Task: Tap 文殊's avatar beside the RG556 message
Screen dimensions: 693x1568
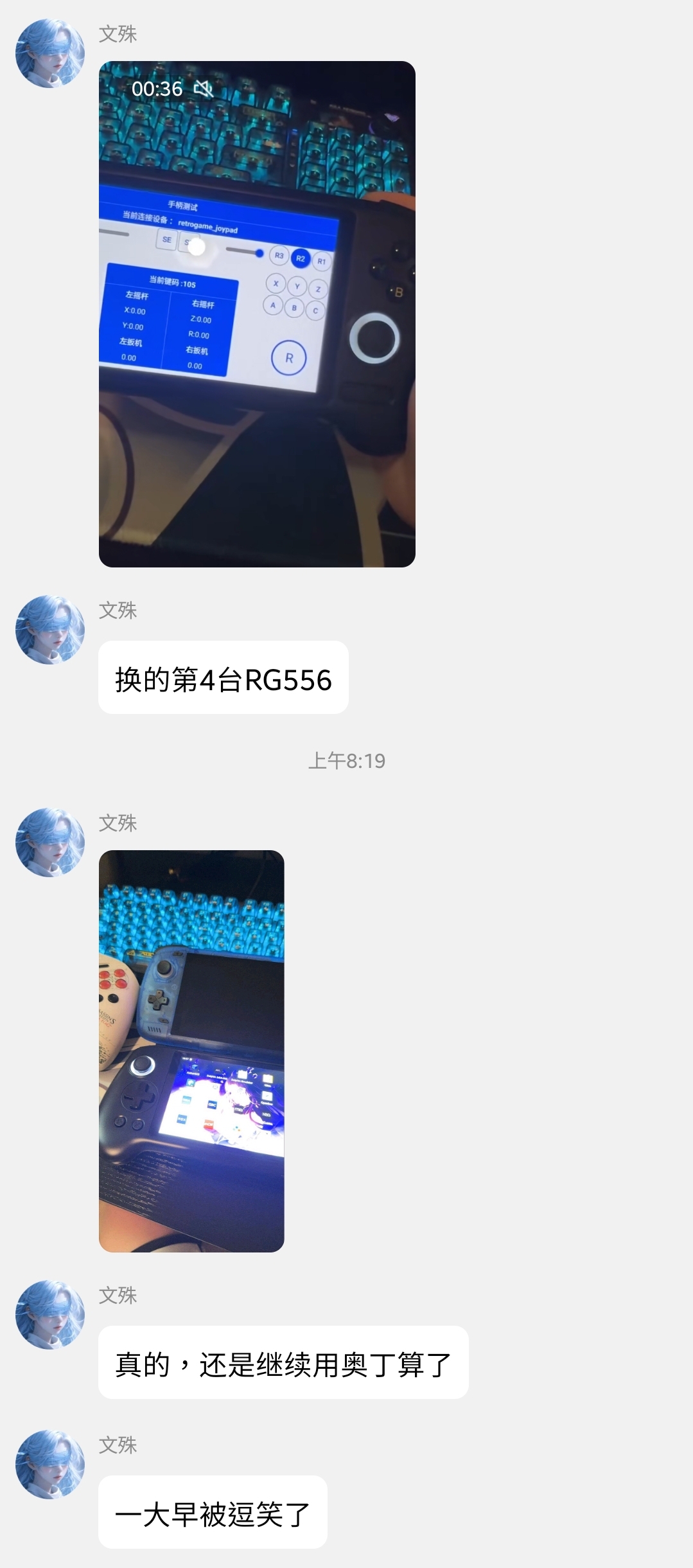Action: 50,630
